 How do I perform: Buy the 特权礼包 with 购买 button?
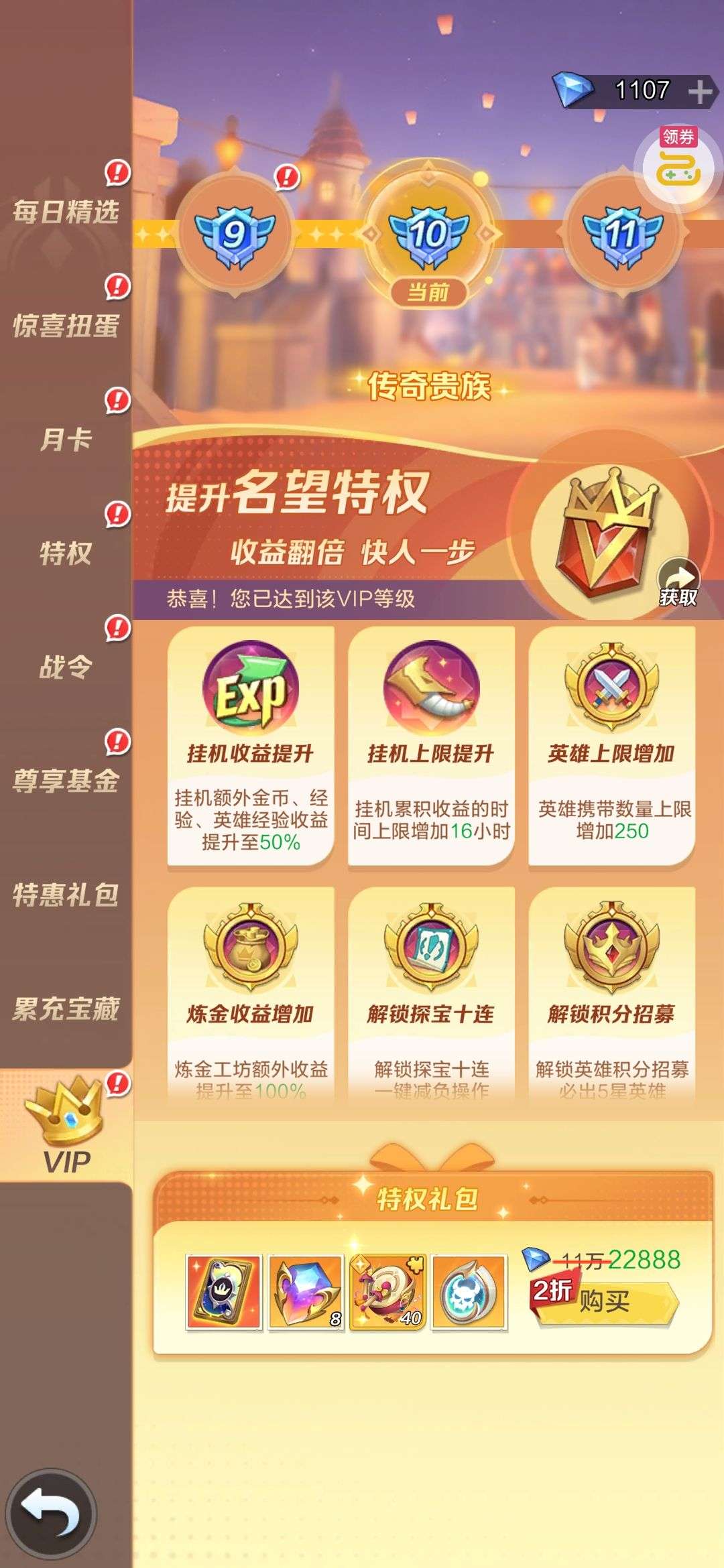point(607,1301)
